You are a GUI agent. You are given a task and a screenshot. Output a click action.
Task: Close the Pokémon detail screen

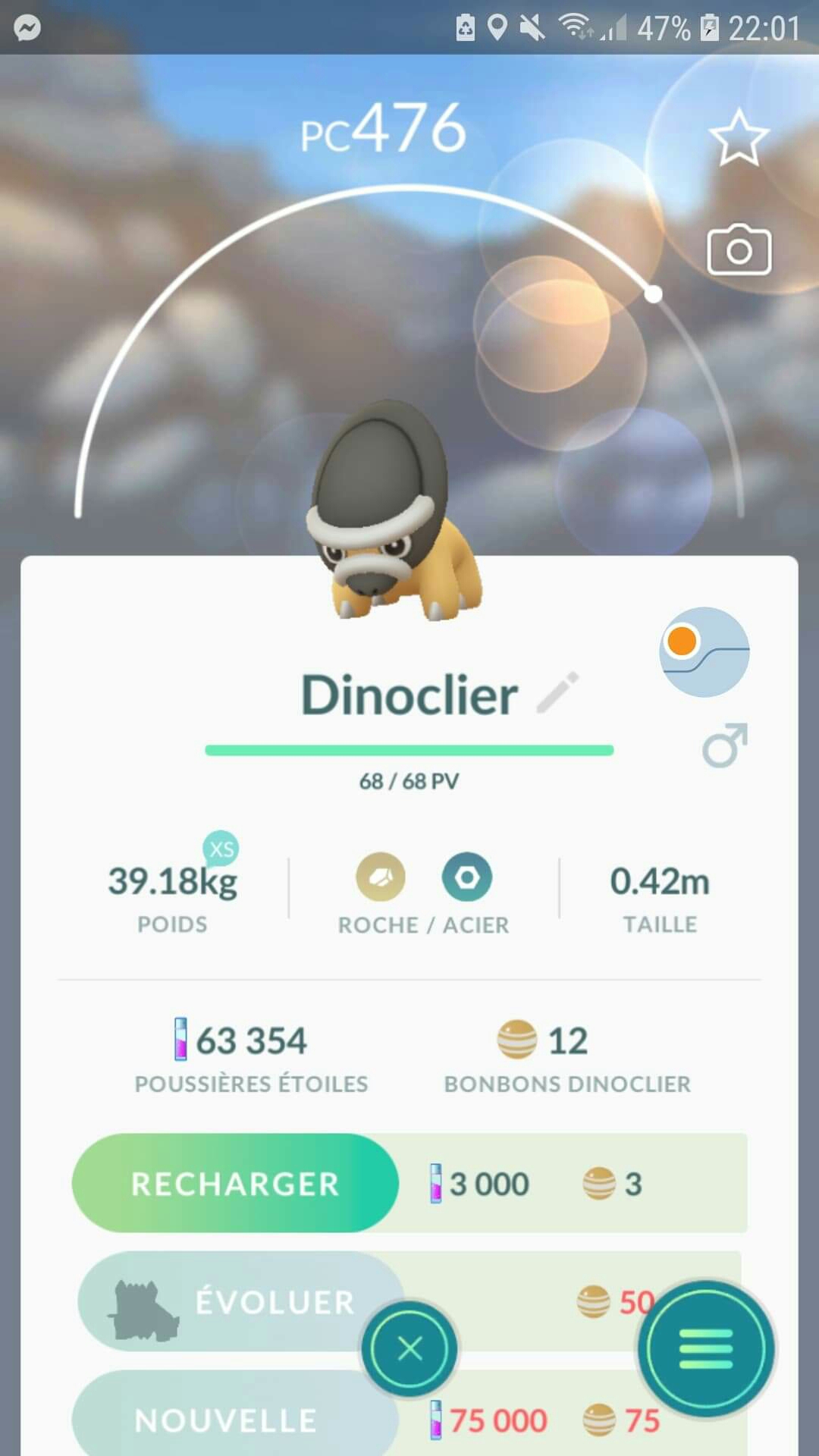(409, 1349)
